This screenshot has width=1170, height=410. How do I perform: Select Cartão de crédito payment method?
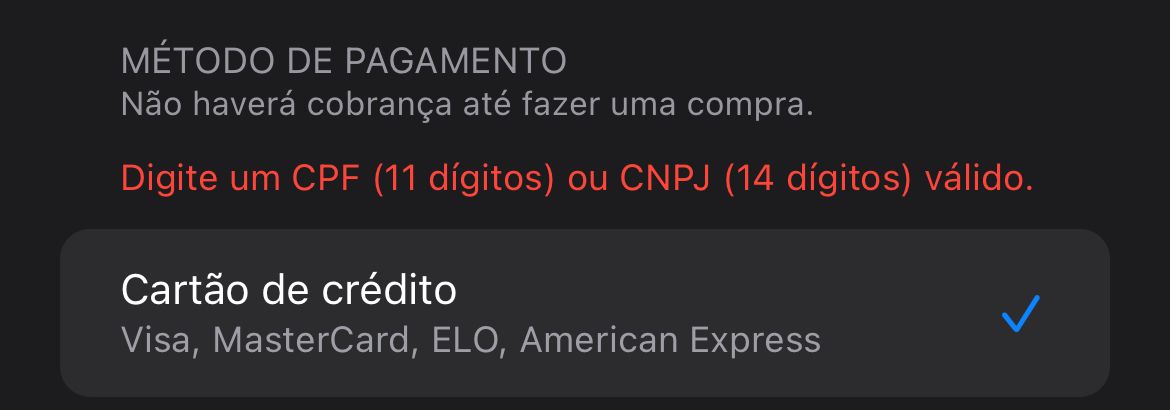pyautogui.click(x=584, y=314)
